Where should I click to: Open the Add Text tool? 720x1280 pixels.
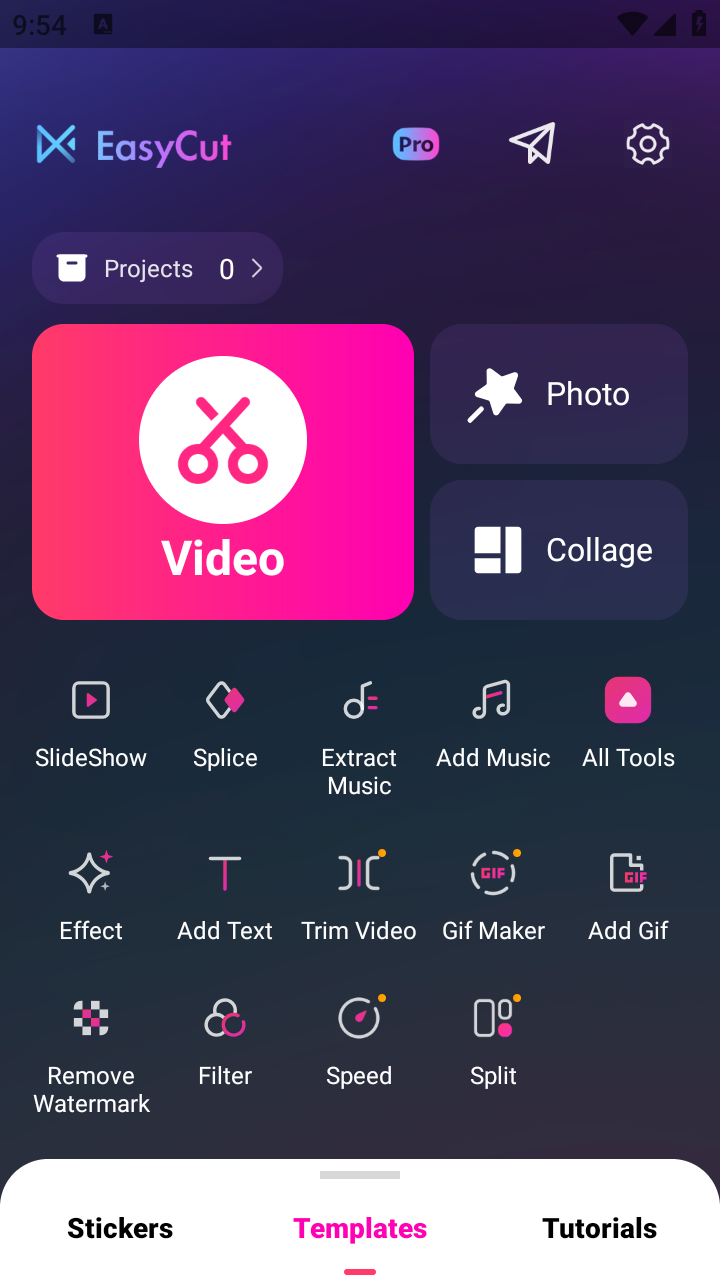(x=224, y=893)
